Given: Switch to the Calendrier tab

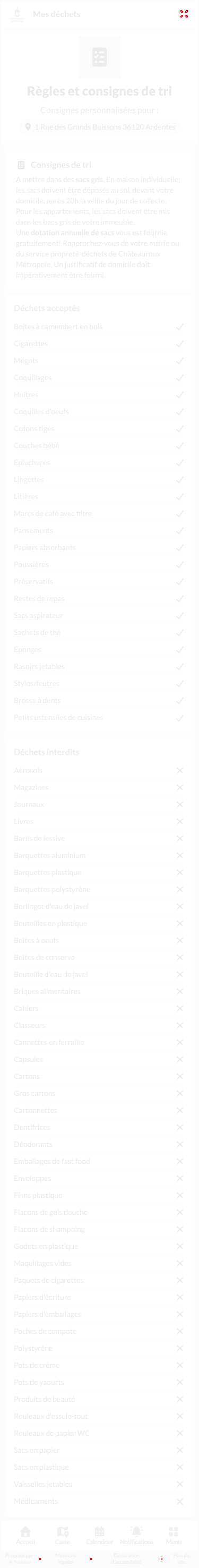Looking at the screenshot, I should click(99, 1535).
